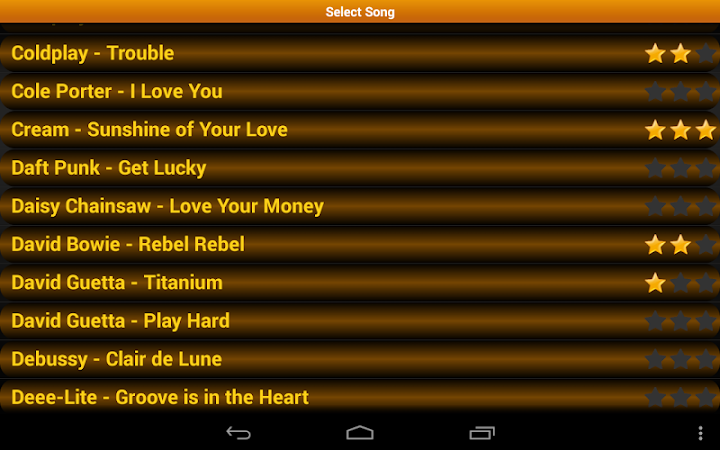The height and width of the screenshot is (450, 720).
Task: Go to the home screen
Action: pyautogui.click(x=360, y=432)
